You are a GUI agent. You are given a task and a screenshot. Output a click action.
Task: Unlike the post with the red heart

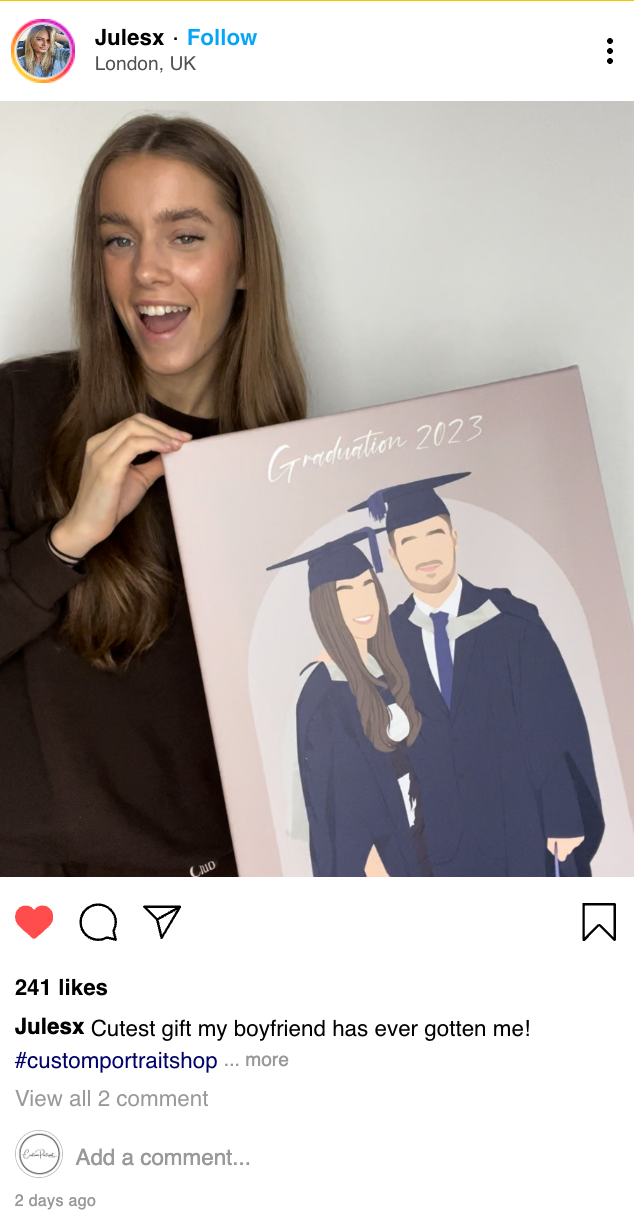(34, 921)
